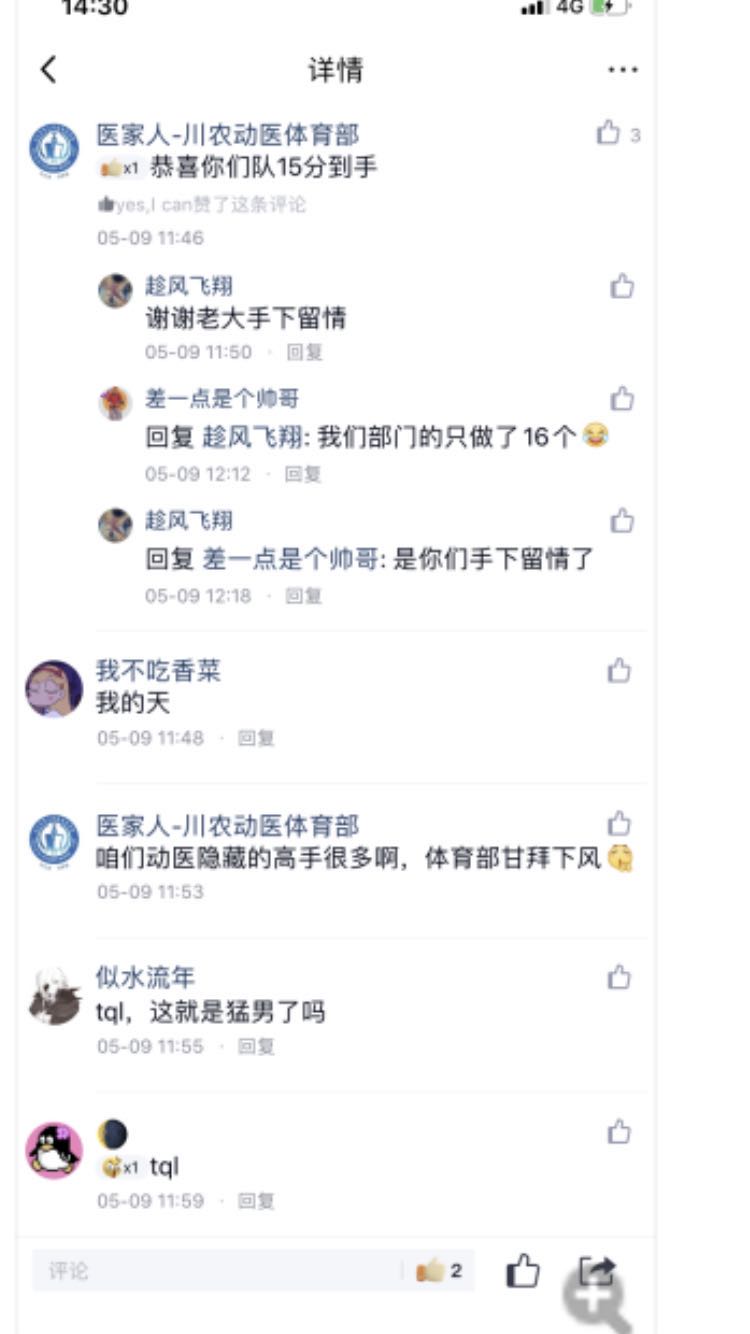Like the comment '咱们动医隐藏的高手很多啊'
750x1334 pixels.
620,824
